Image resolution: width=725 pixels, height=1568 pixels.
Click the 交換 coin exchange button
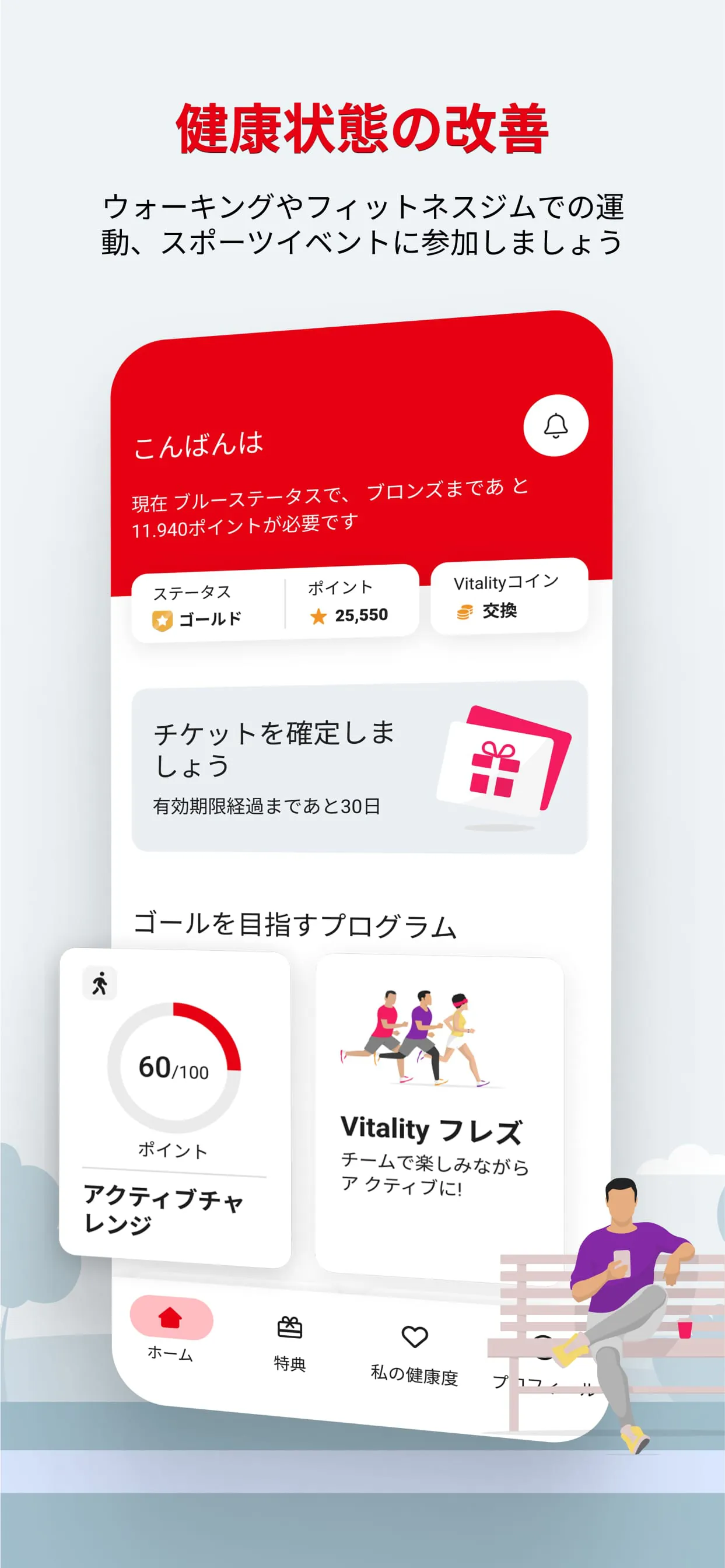point(501,612)
